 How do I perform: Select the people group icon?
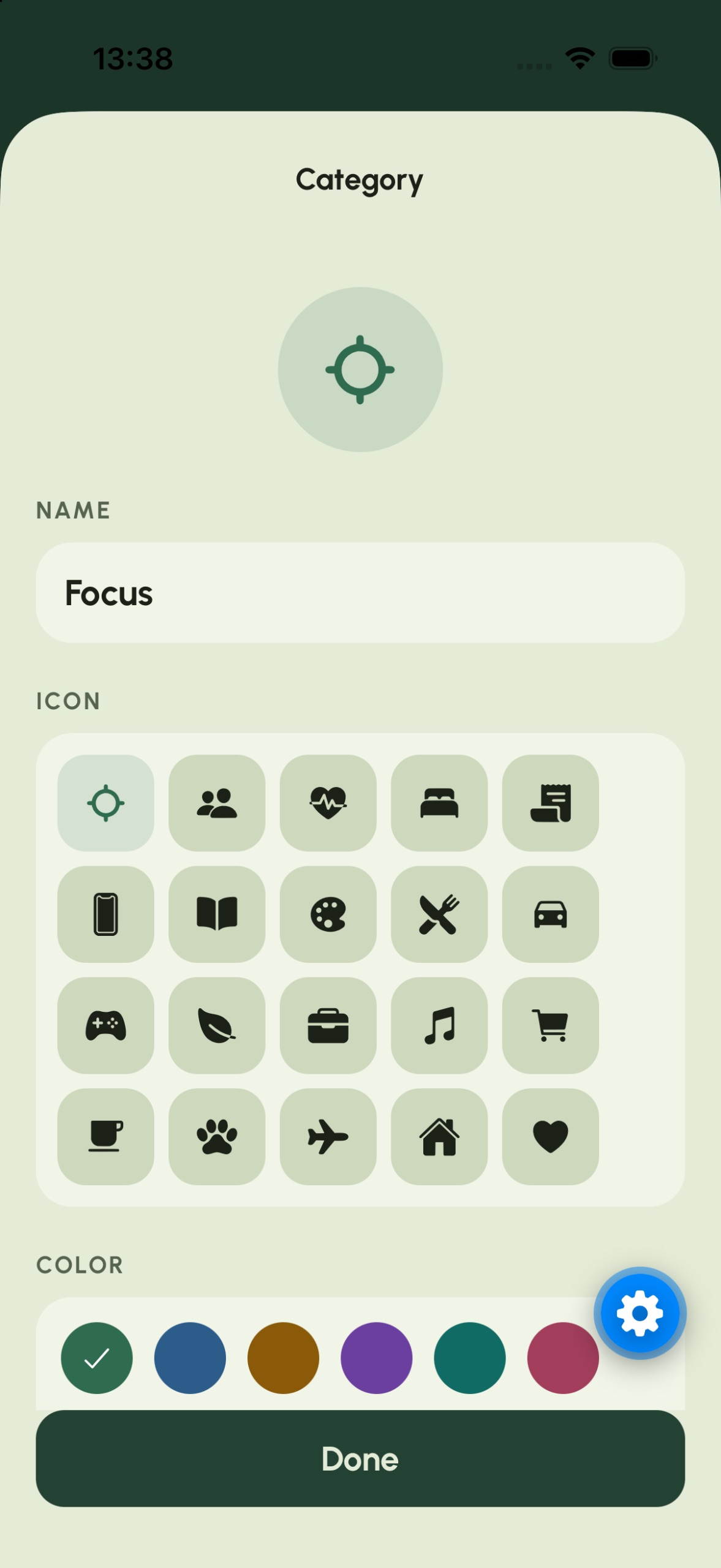tap(217, 803)
